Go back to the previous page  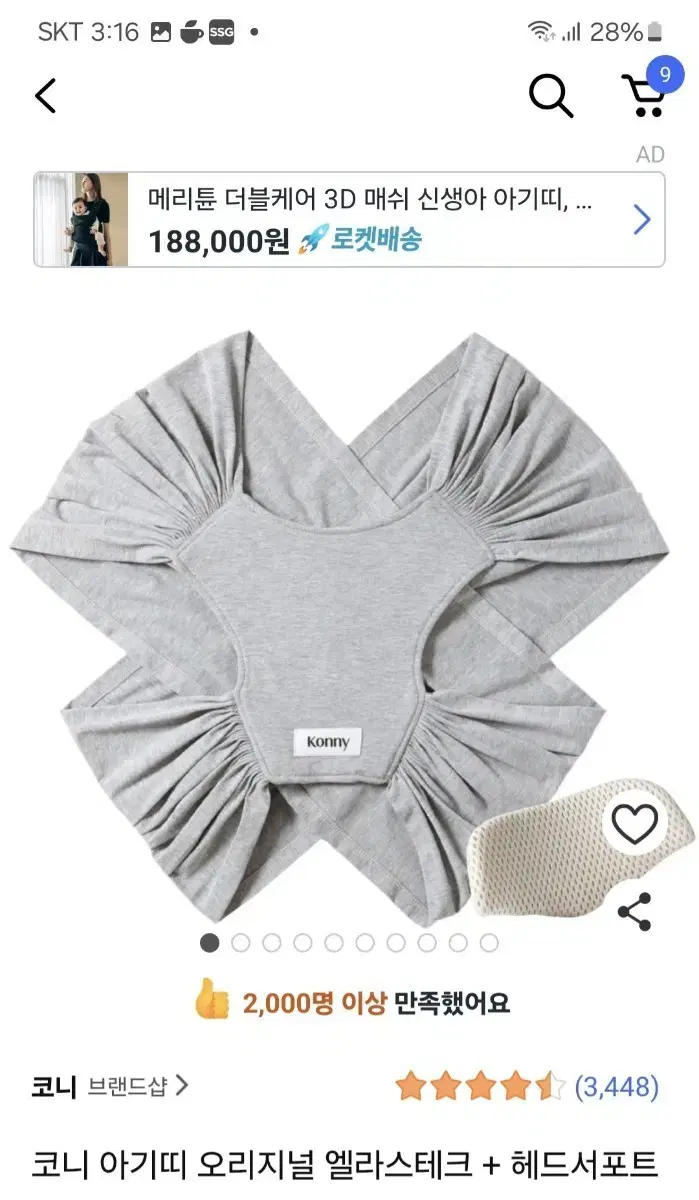coord(46,96)
